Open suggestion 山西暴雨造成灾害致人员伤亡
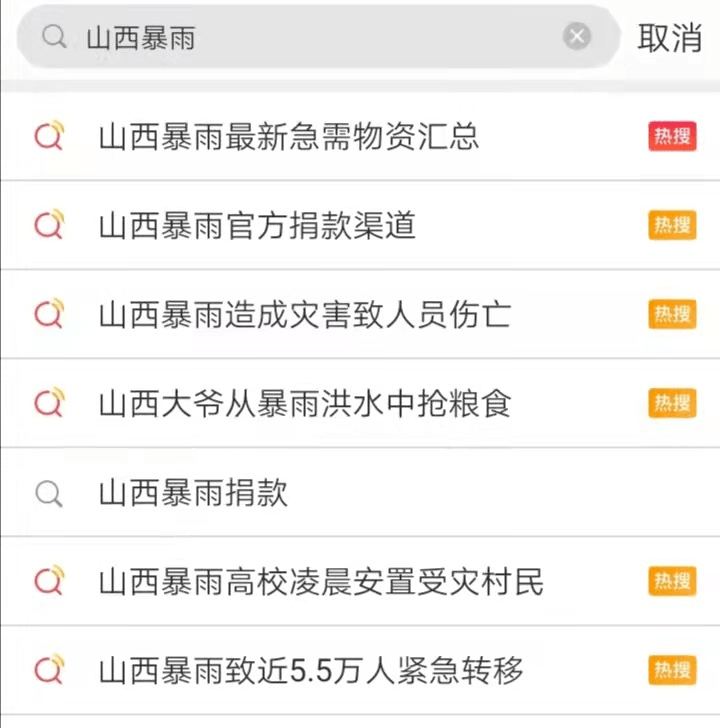 [360, 314]
